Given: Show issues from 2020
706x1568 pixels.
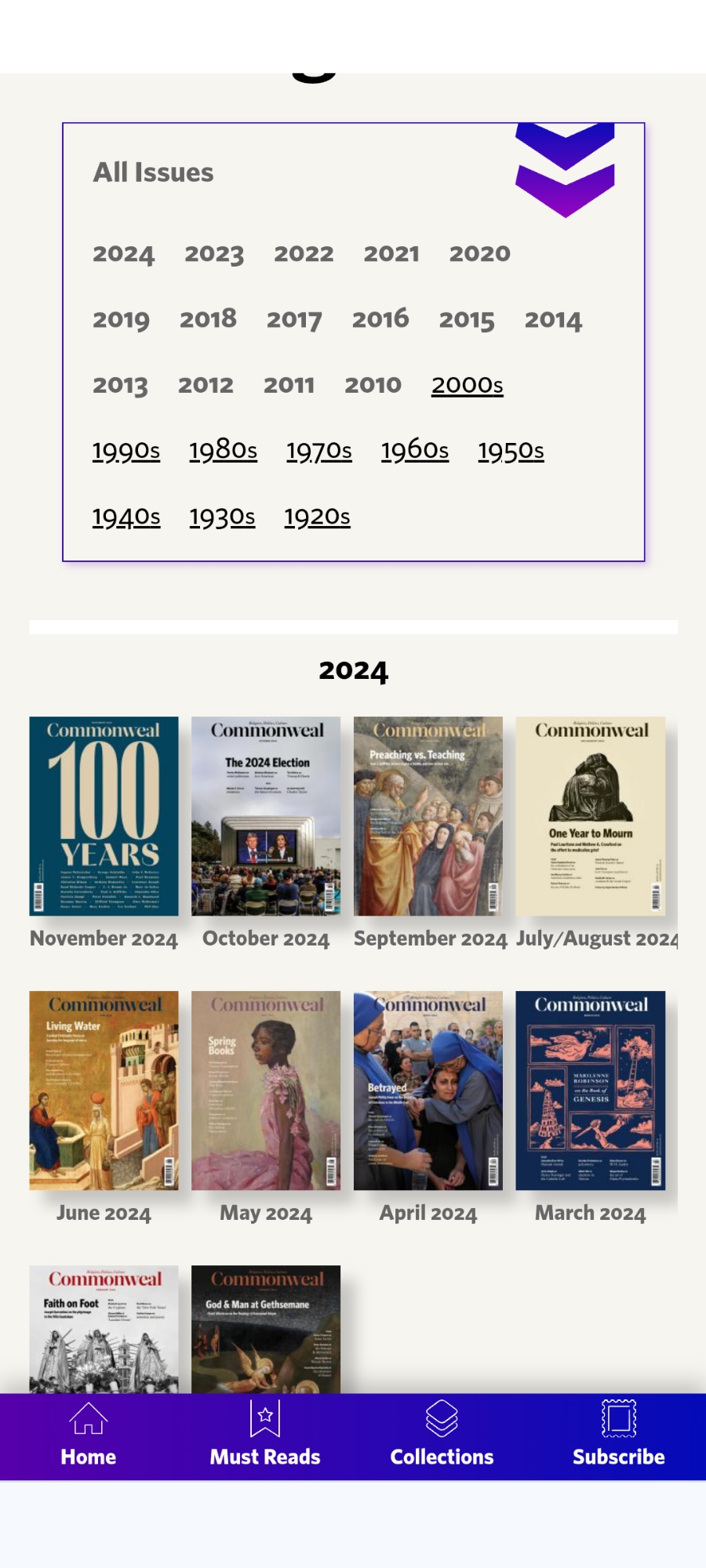Looking at the screenshot, I should (x=479, y=254).
